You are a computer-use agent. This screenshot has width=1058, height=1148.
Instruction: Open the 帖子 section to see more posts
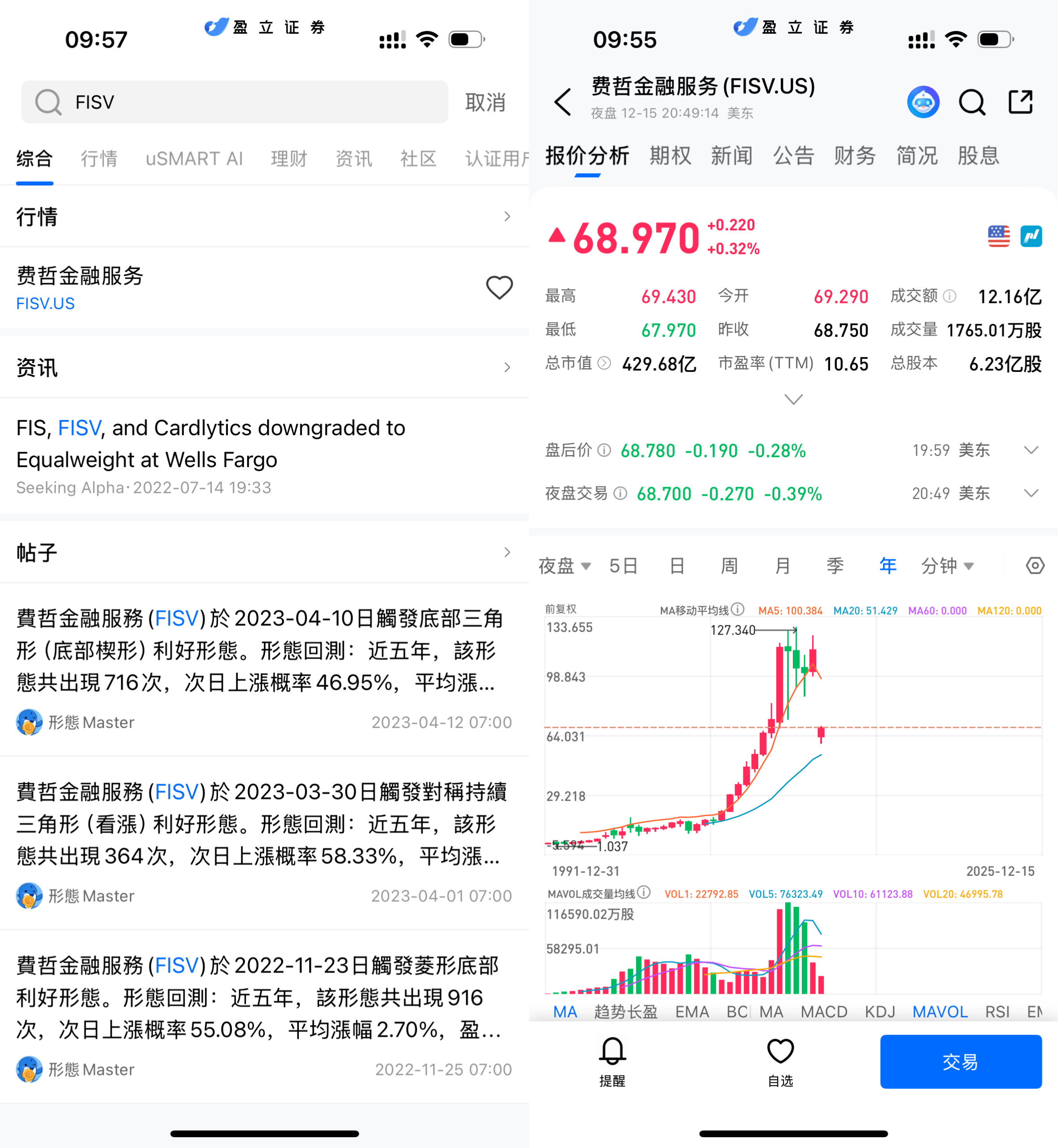[263, 552]
